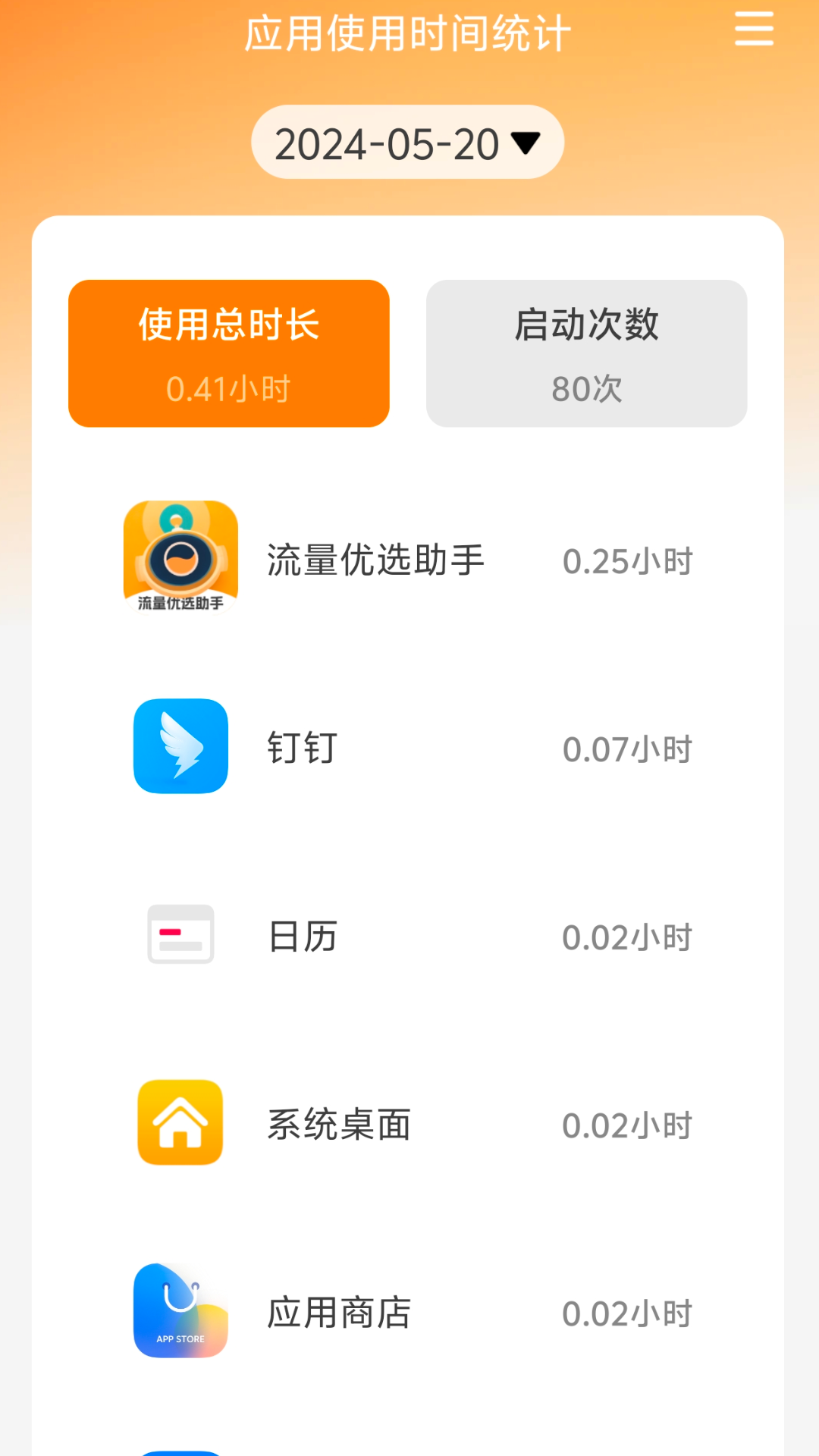Select the 使用总时长 tab
This screenshot has height=1456, width=819.
click(x=227, y=353)
